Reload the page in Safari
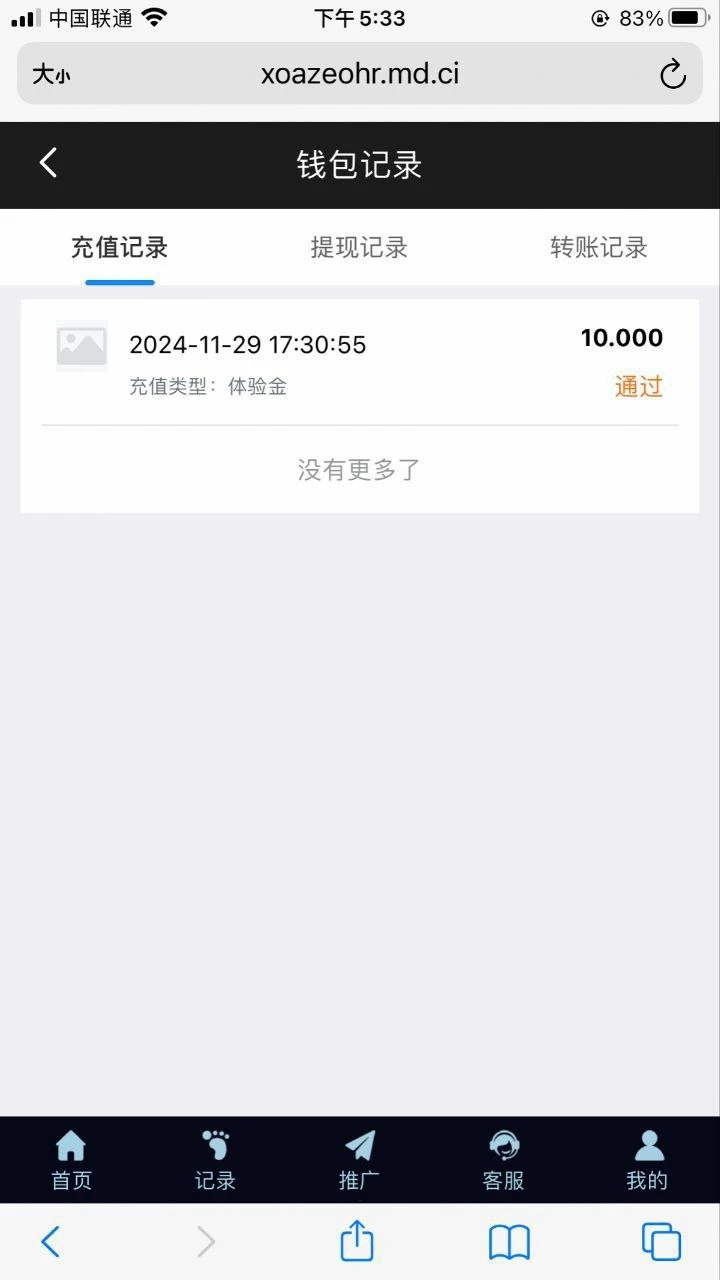The width and height of the screenshot is (720, 1280). click(672, 74)
